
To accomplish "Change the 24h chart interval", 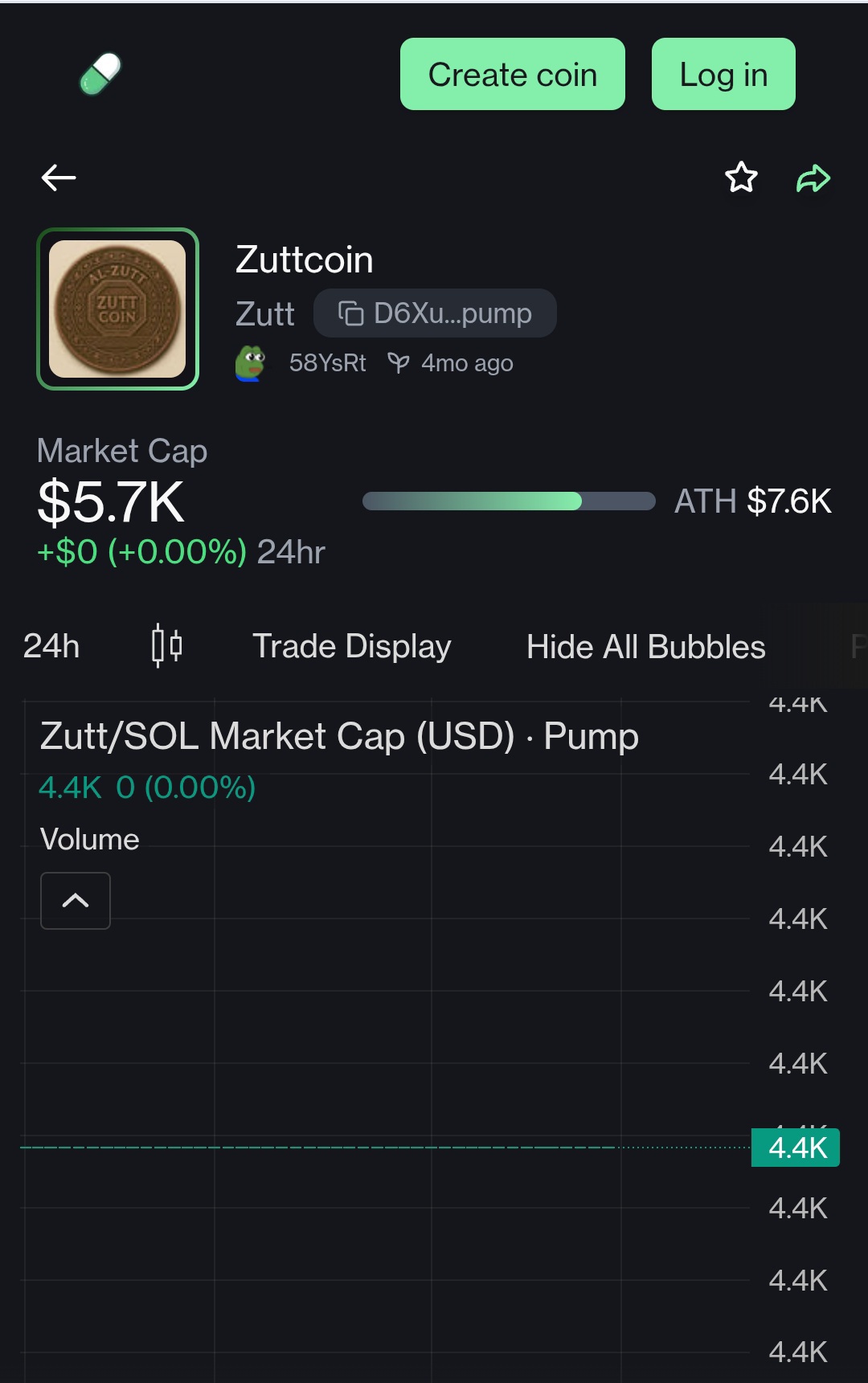I will (51, 646).
